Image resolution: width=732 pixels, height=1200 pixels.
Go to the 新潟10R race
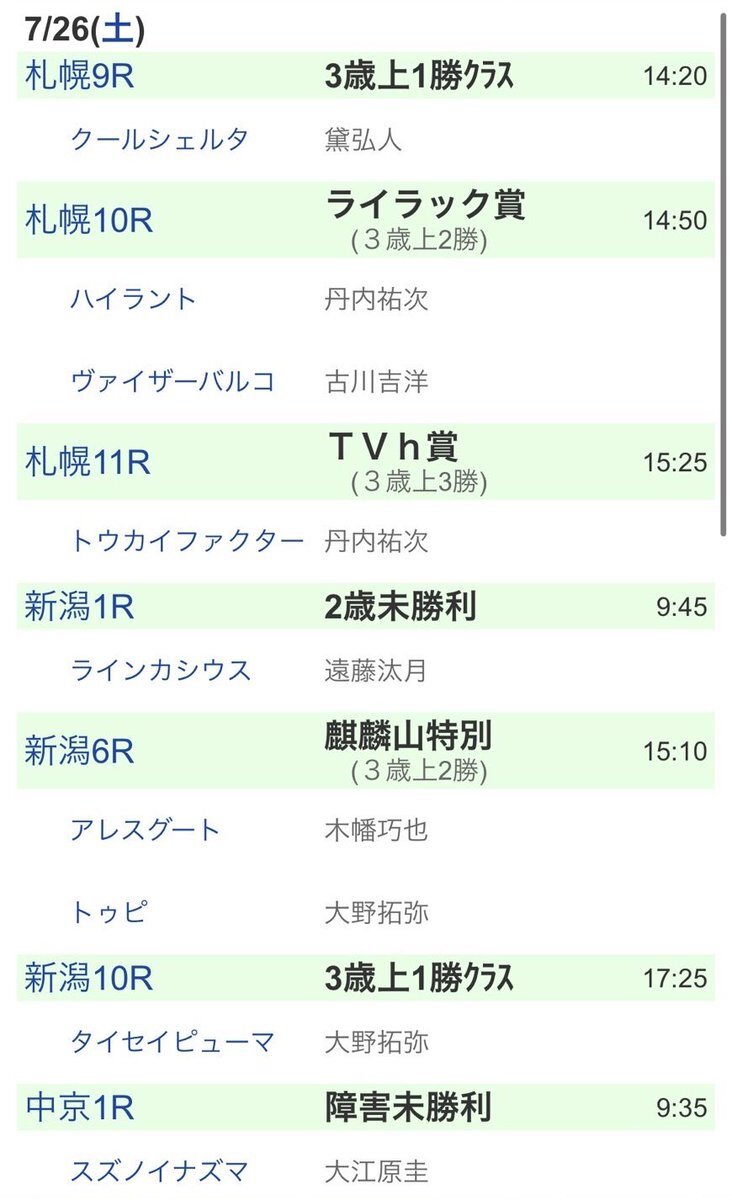coord(89,978)
